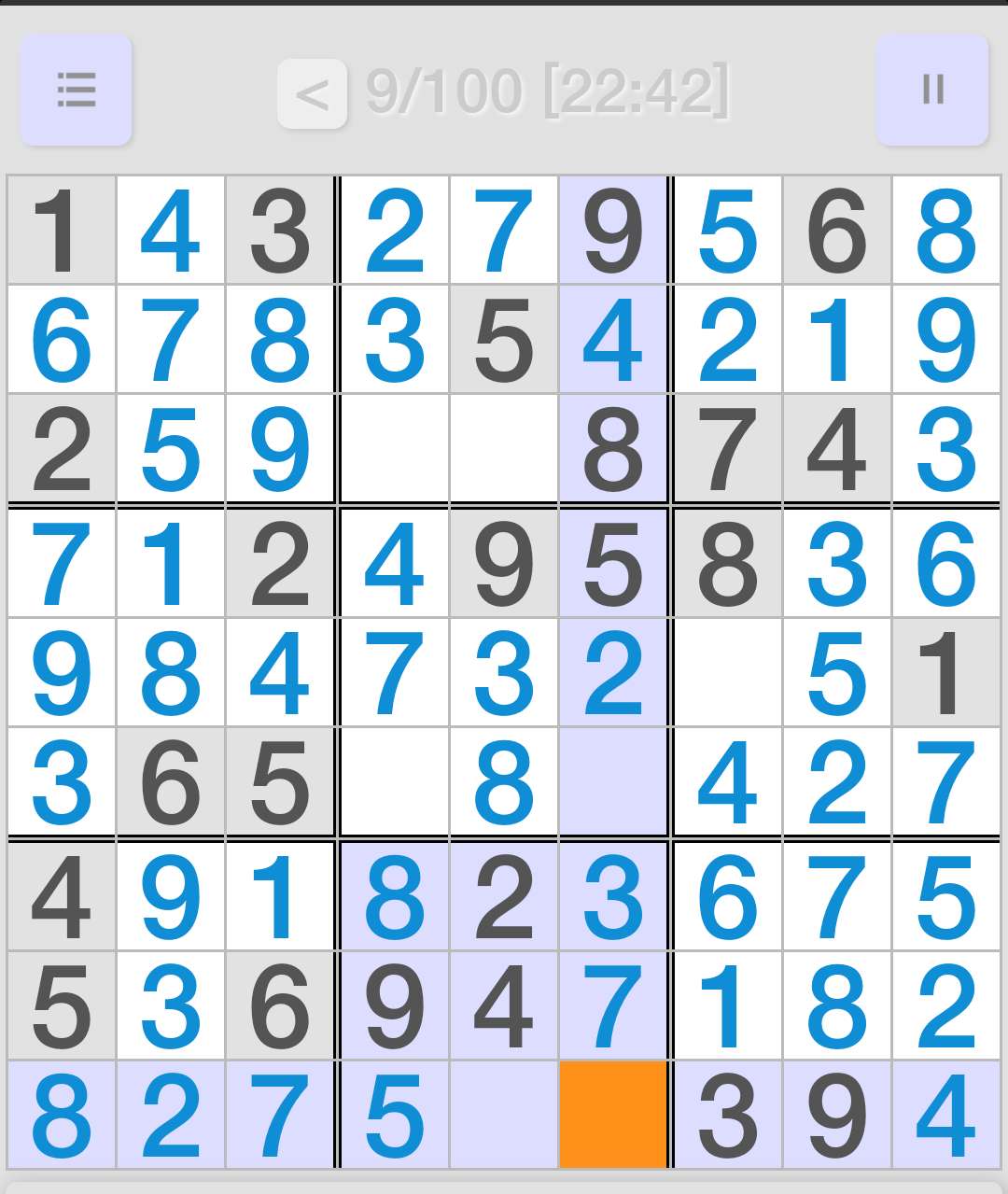Select empty cell between blue 2 and blue 5
Screen dimensions: 1008x1194
coord(727,672)
